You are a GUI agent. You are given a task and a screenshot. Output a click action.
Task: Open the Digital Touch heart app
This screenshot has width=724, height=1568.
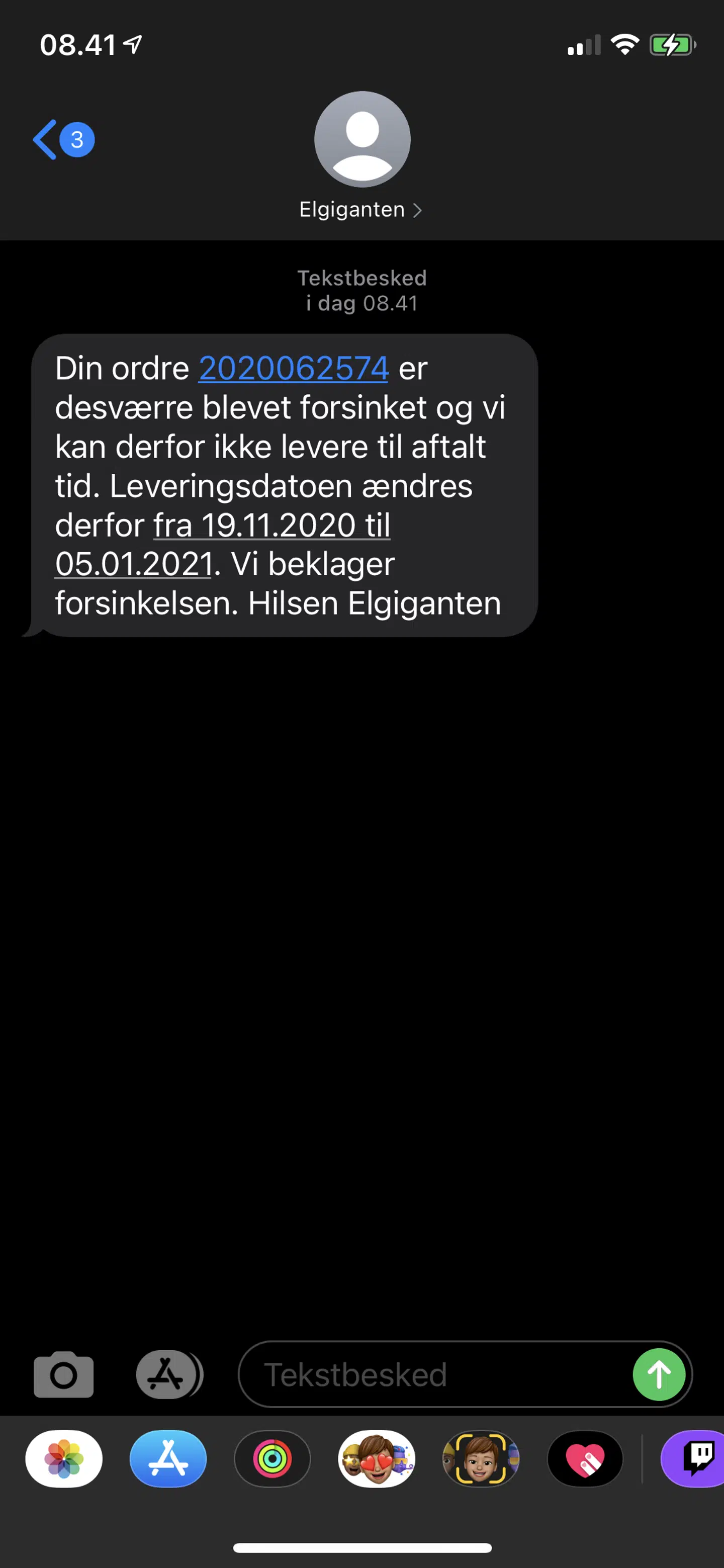coord(585,1458)
